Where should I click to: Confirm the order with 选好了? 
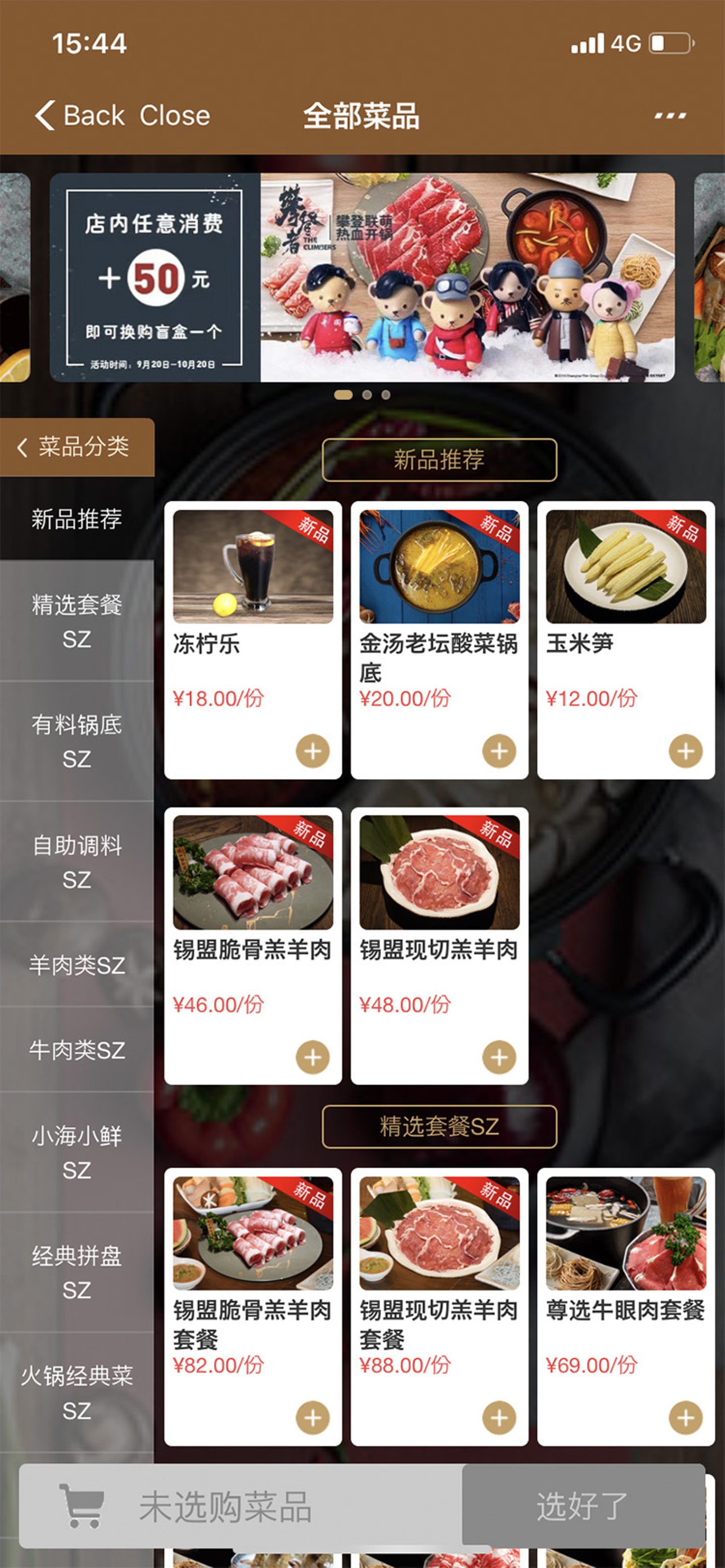583,1506
